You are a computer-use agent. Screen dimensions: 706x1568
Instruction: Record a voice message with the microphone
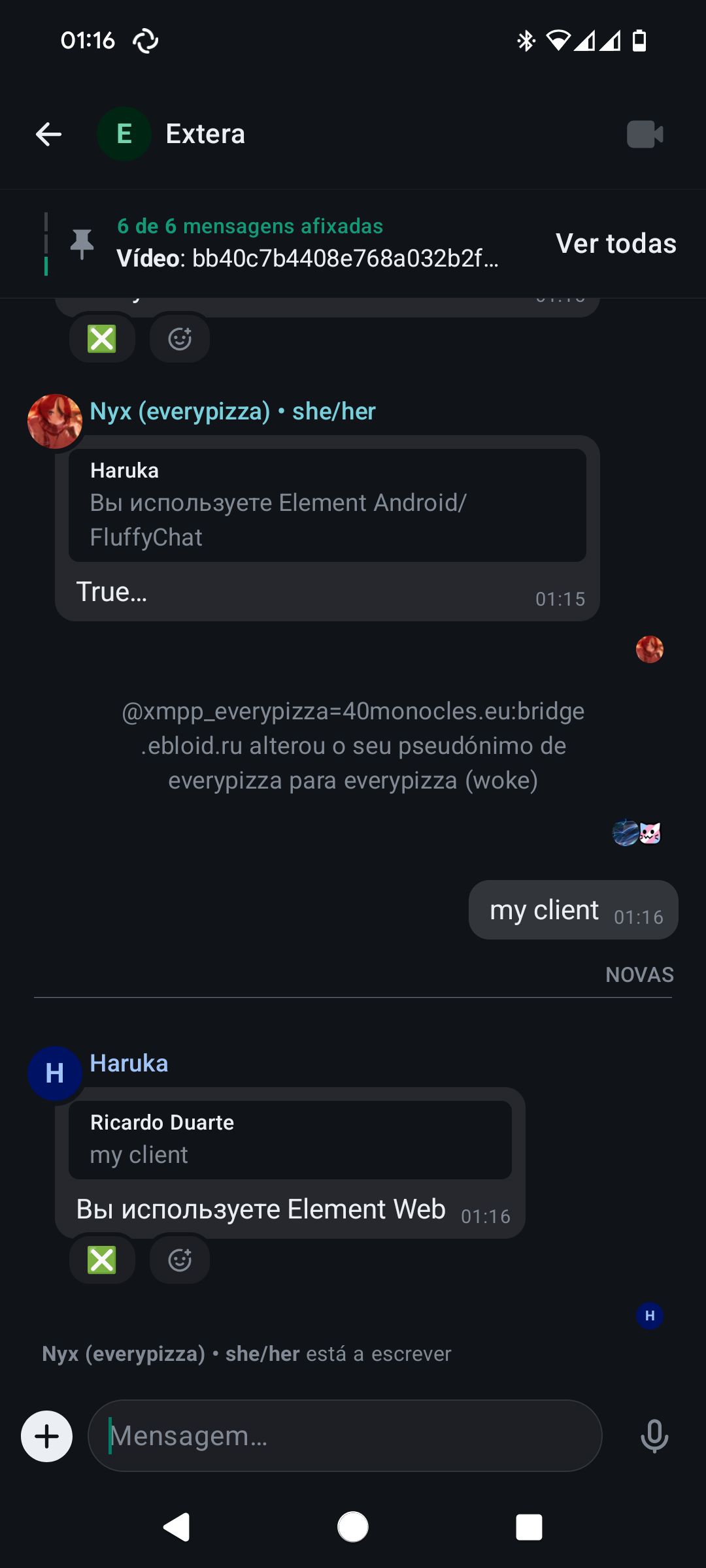point(654,1436)
